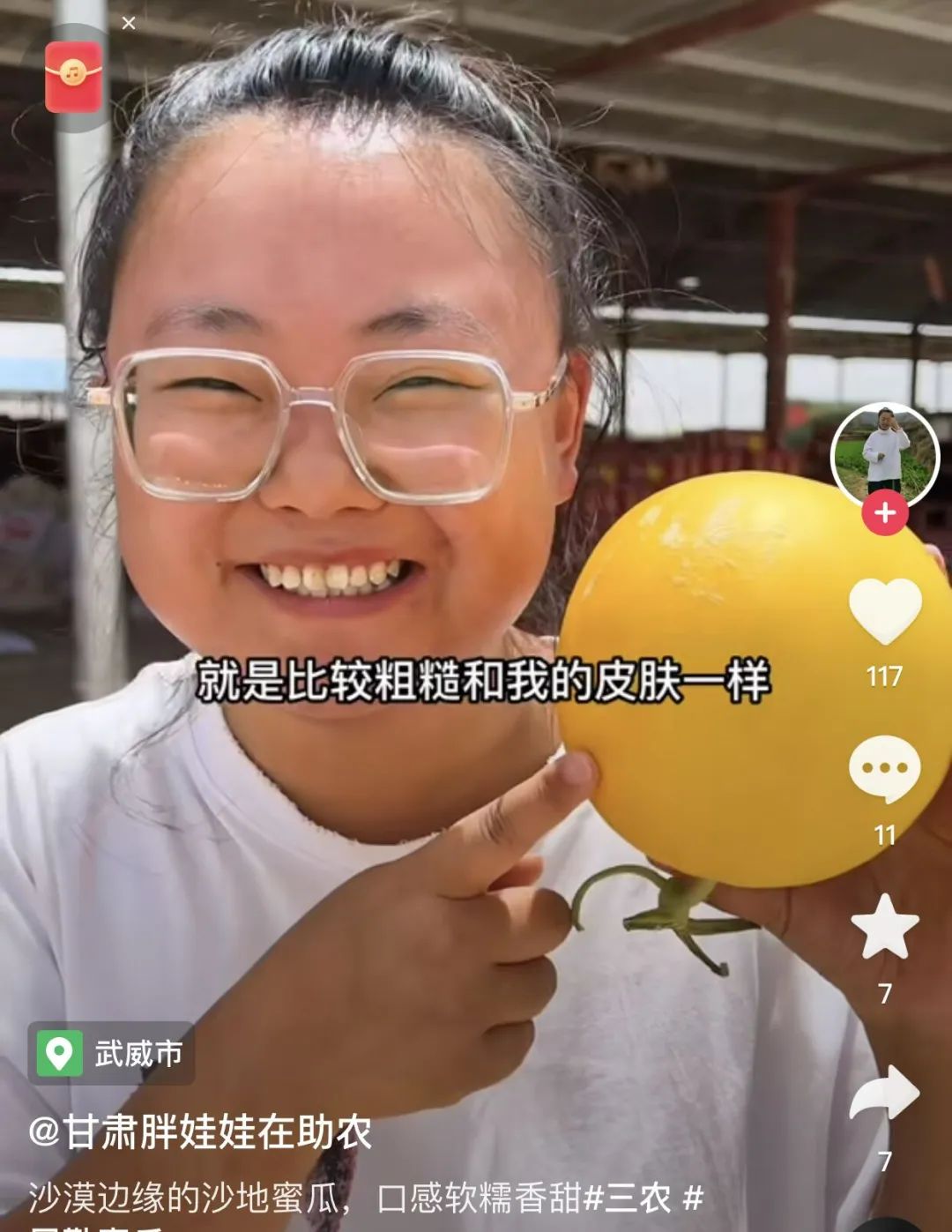Open the comments on this video

[884, 769]
